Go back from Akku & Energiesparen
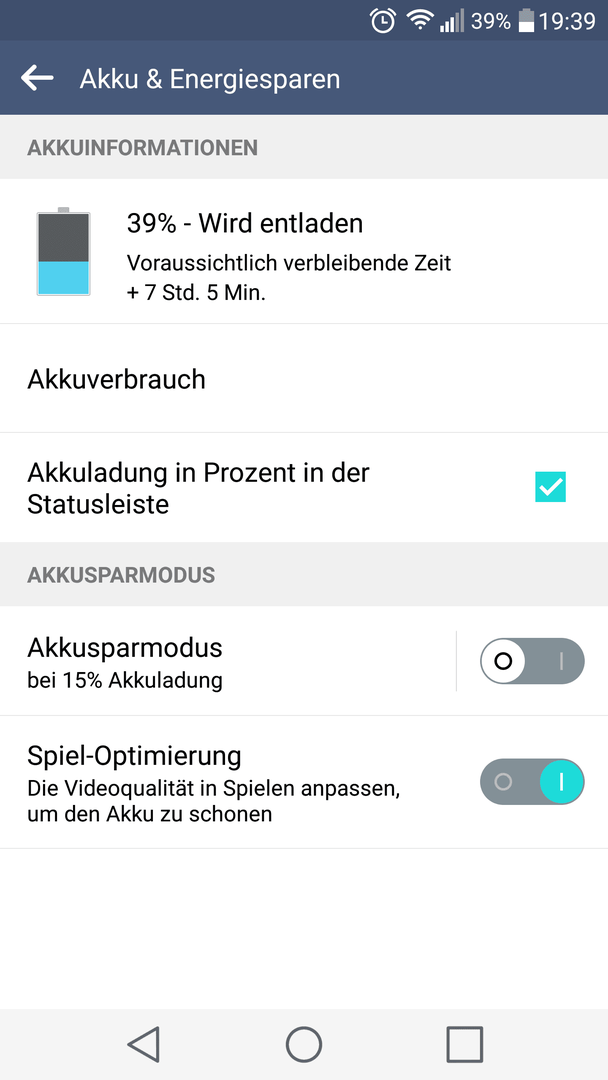The width and height of the screenshot is (608, 1080). coord(37,79)
